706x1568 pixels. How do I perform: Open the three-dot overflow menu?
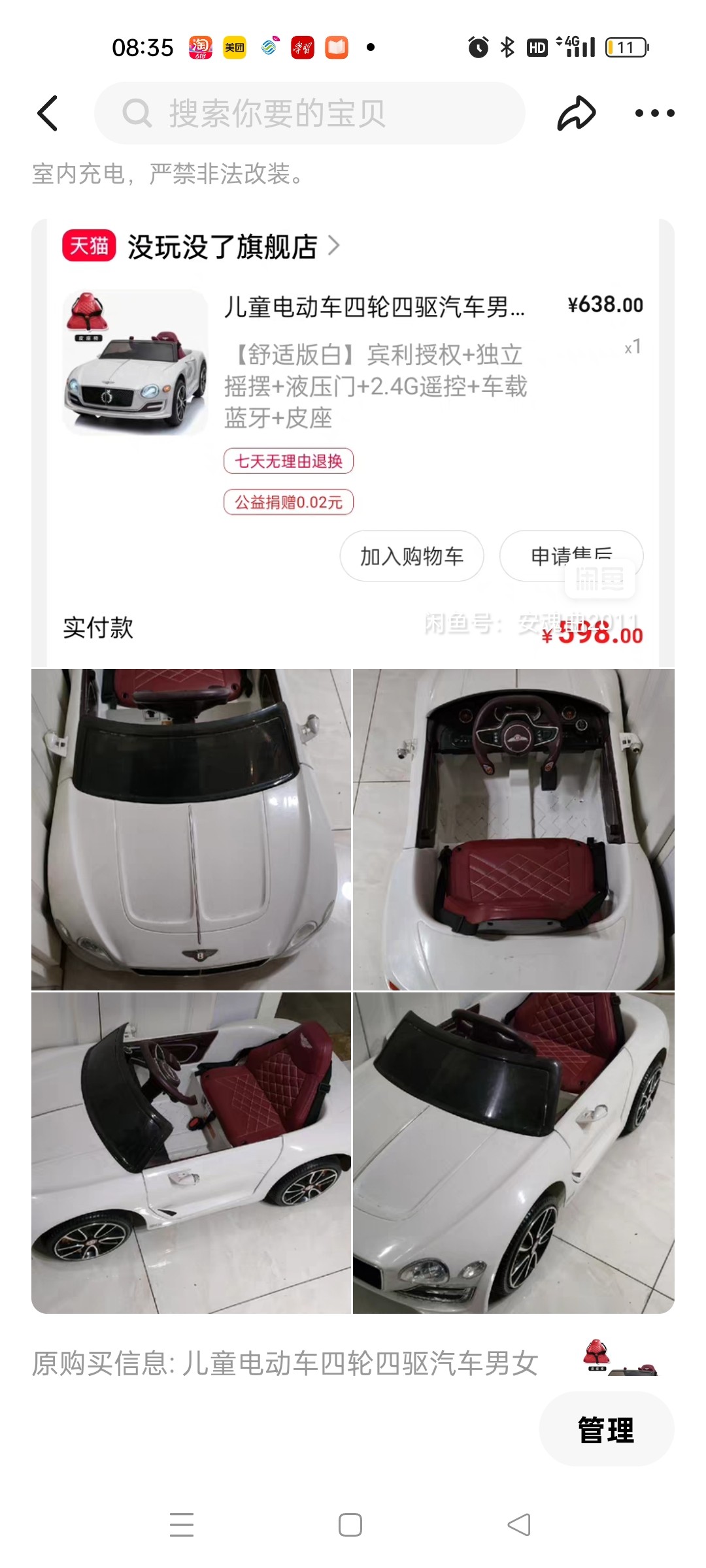click(654, 113)
